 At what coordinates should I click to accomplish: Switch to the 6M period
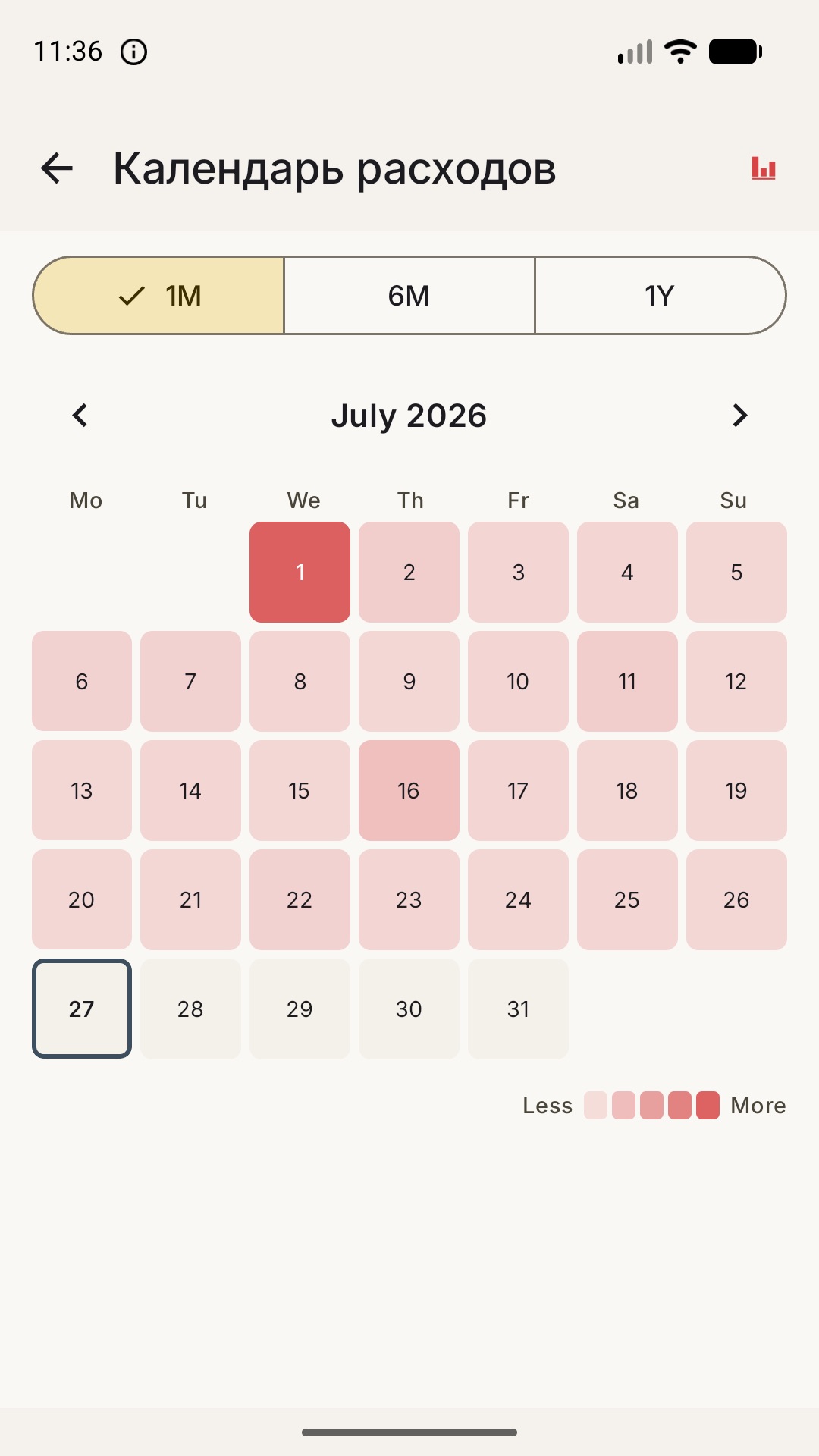click(409, 295)
